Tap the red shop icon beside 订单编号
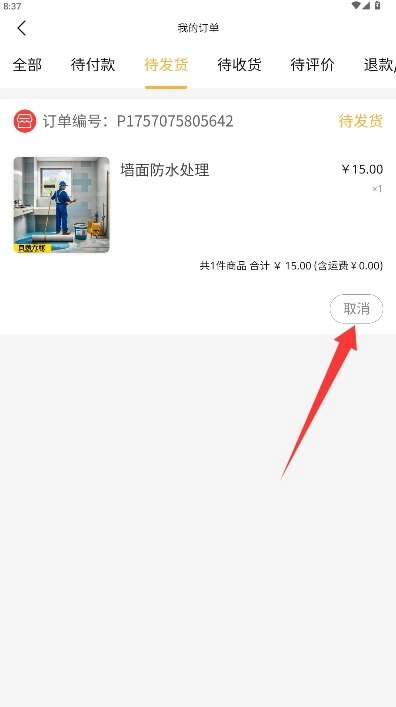Image resolution: width=396 pixels, height=707 pixels. (24, 121)
